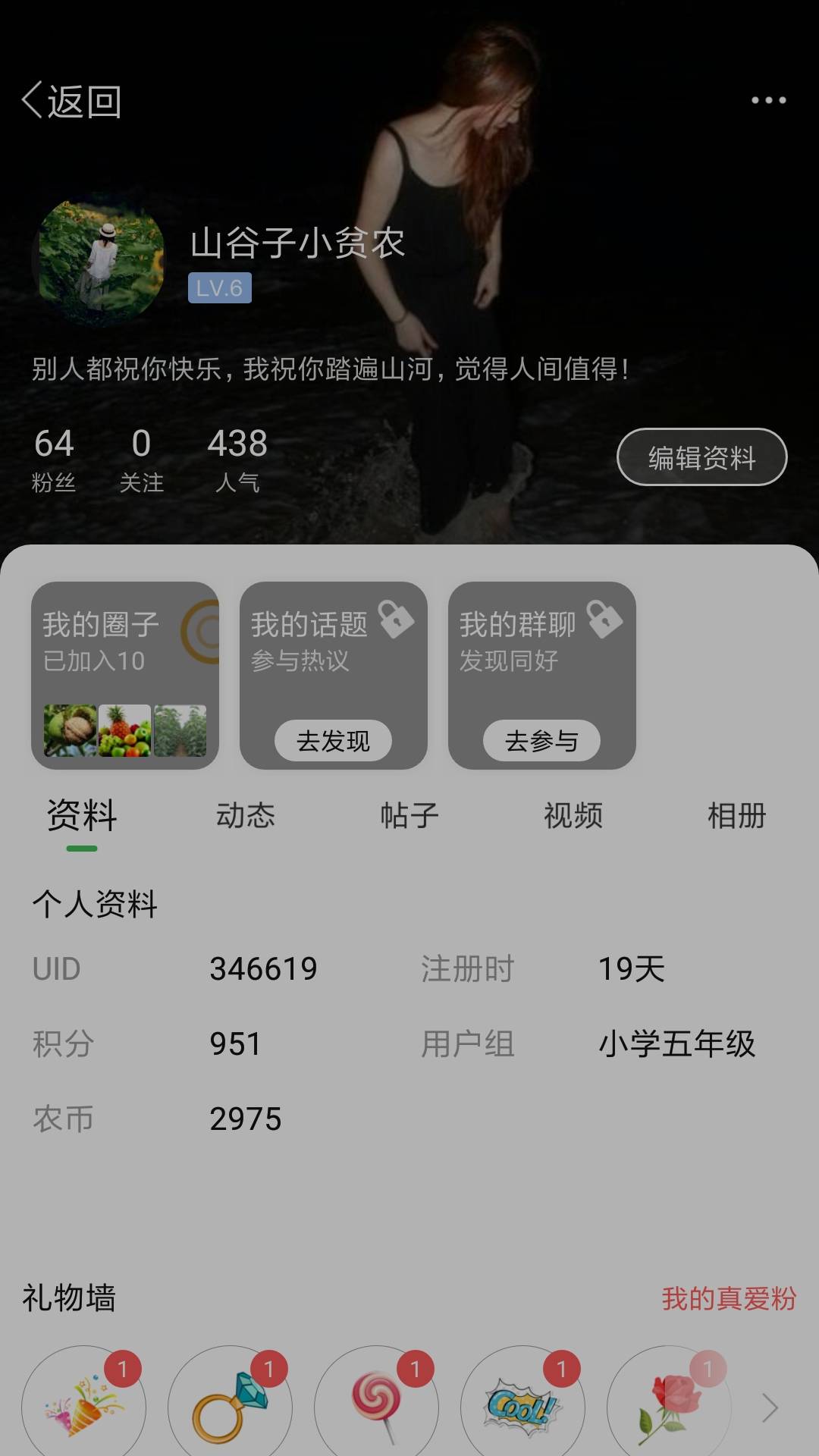Tap the diamond ring gift
The image size is (819, 1456).
tap(230, 1407)
